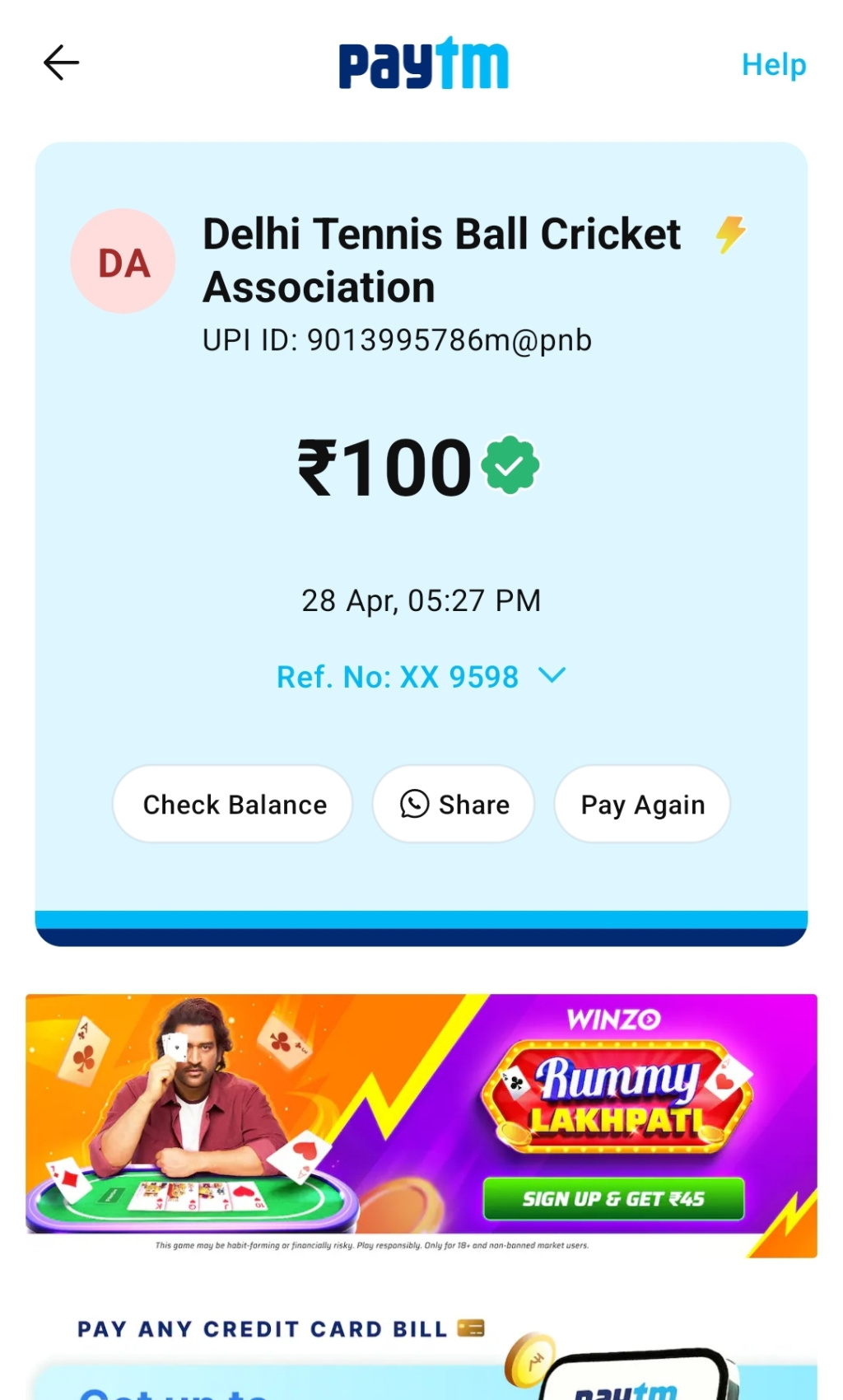Image resolution: width=843 pixels, height=1400 pixels.
Task: Tap the Check Balance button
Action: point(233,805)
